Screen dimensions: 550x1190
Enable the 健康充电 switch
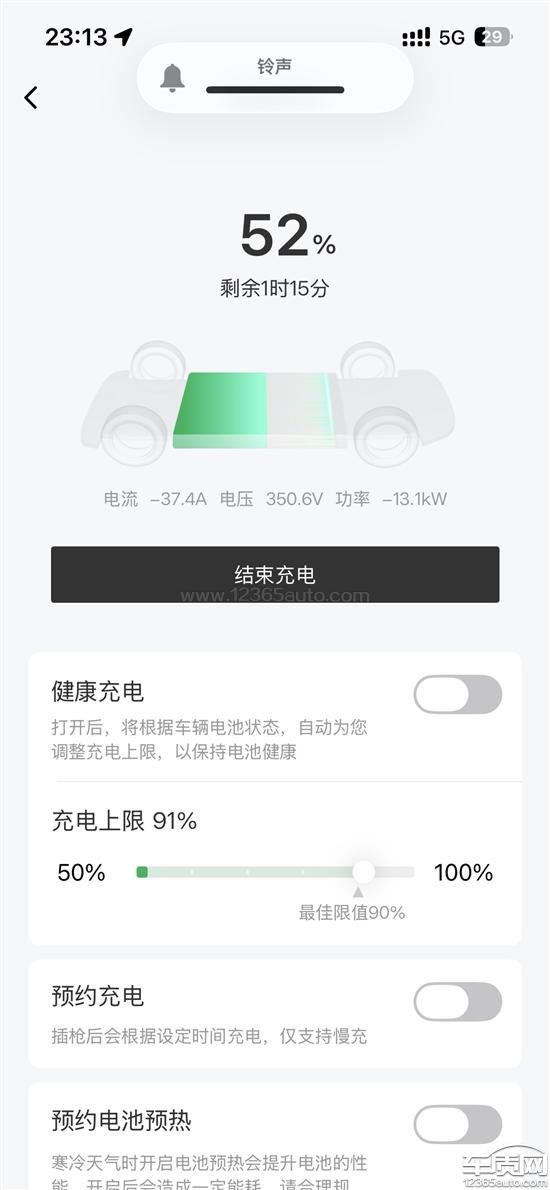(x=457, y=694)
